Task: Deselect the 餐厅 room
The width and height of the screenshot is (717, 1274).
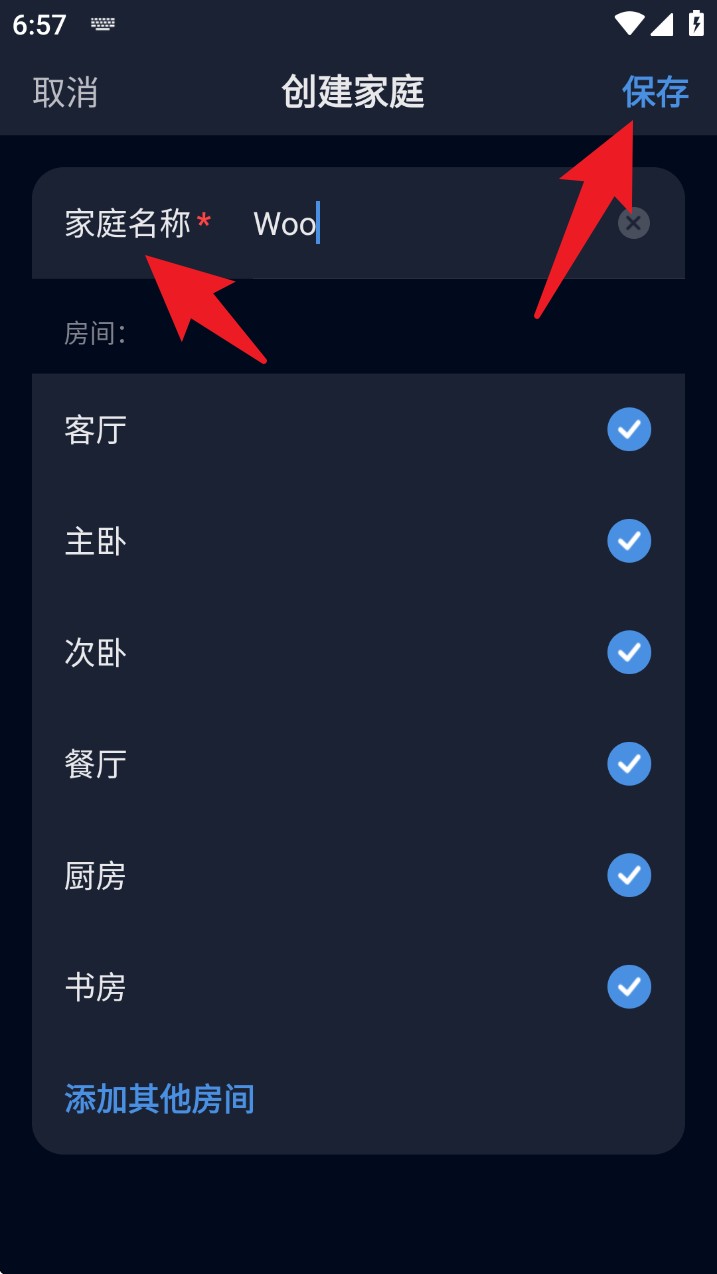Action: (629, 764)
